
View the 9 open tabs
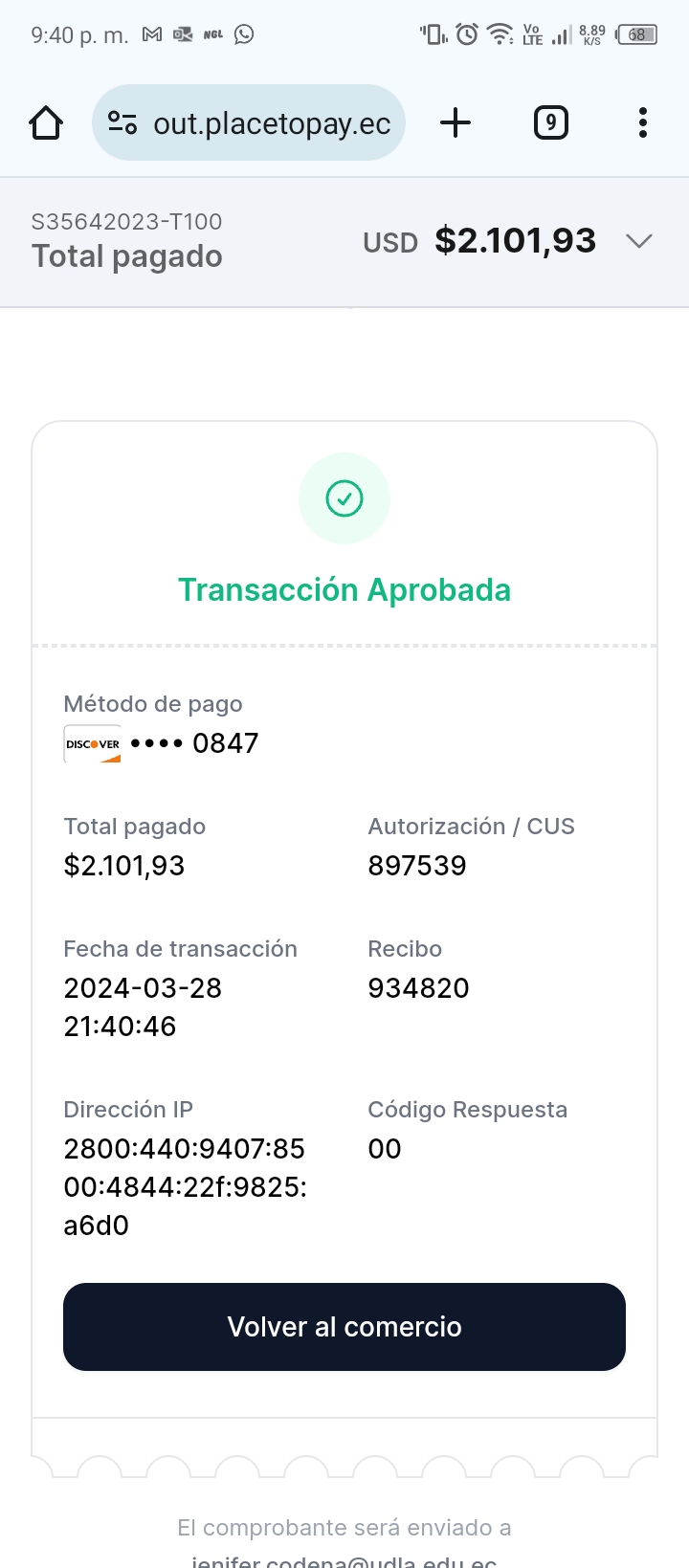point(550,122)
